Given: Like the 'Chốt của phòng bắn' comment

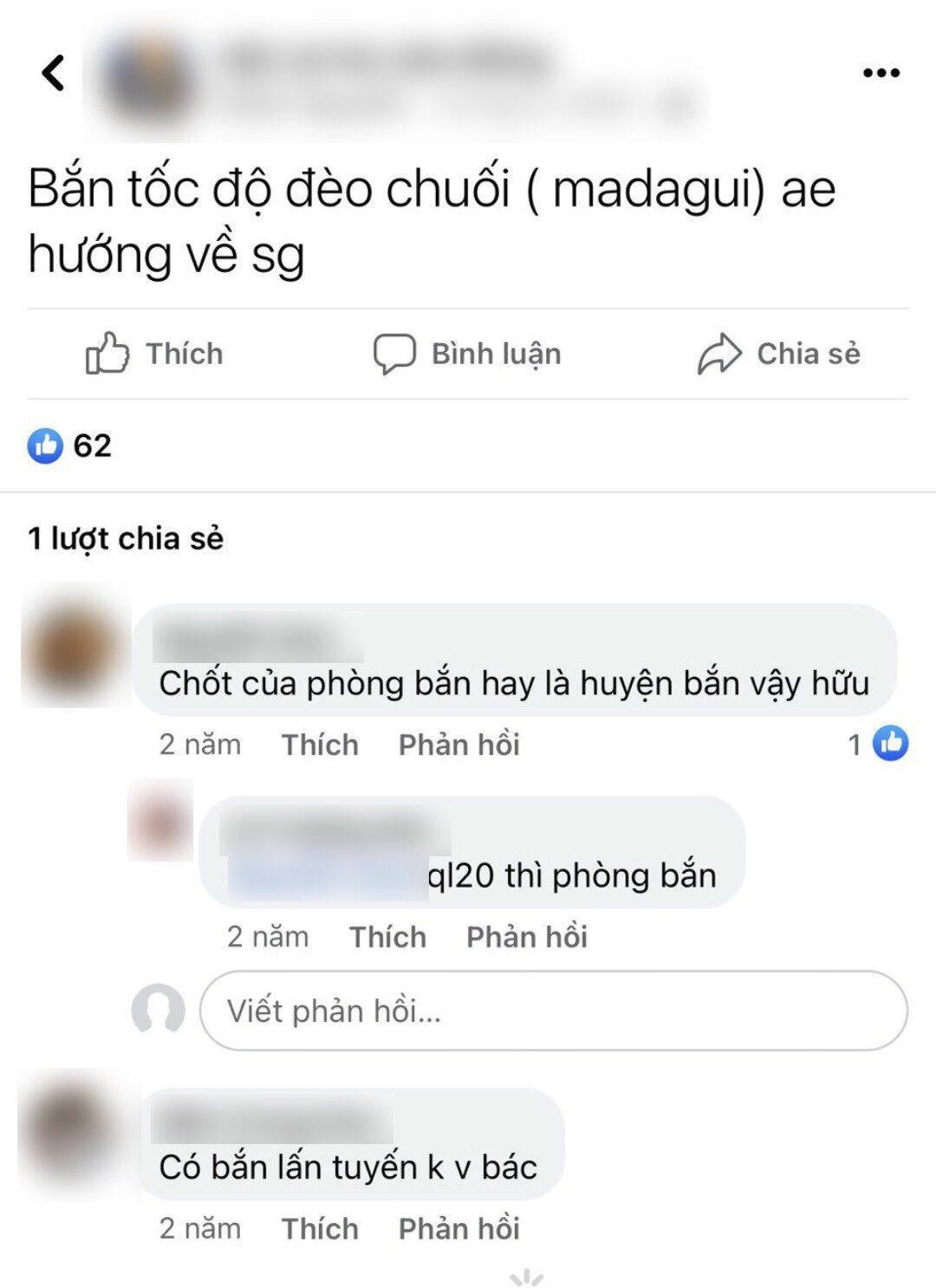Looking at the screenshot, I should coord(319,745).
